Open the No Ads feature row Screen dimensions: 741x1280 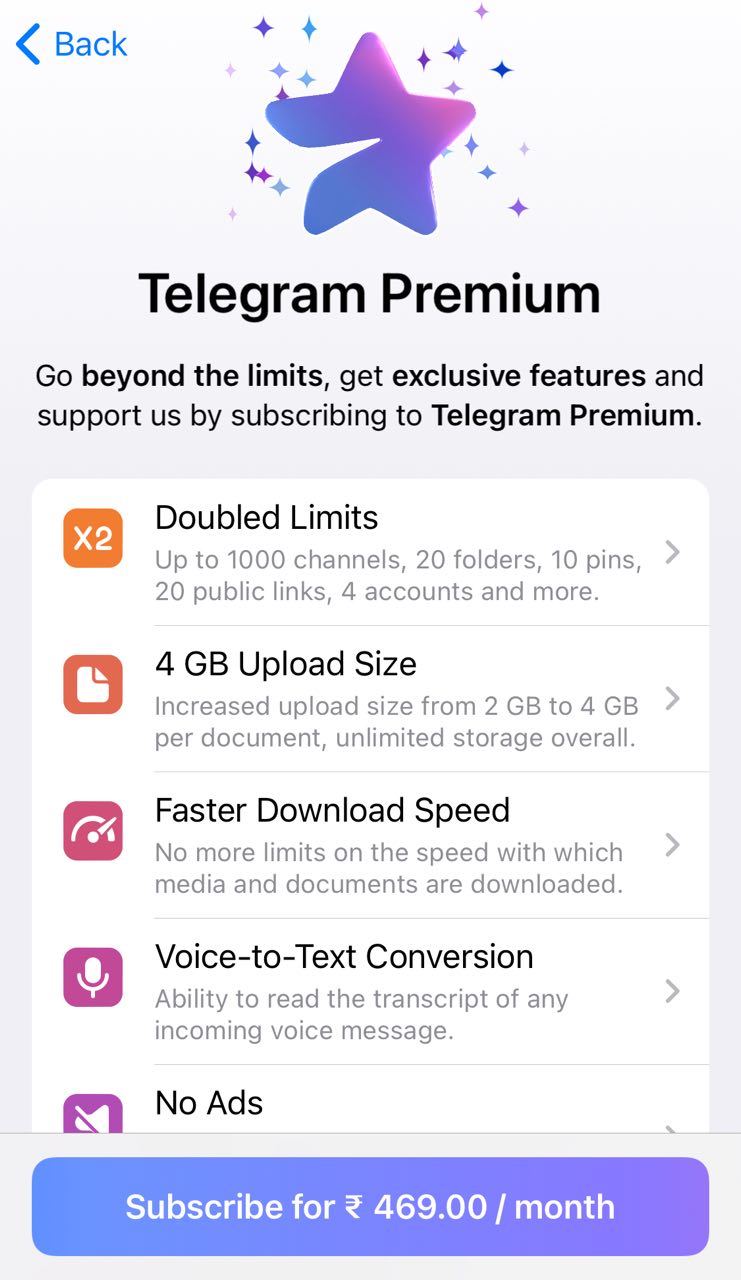(370, 1099)
